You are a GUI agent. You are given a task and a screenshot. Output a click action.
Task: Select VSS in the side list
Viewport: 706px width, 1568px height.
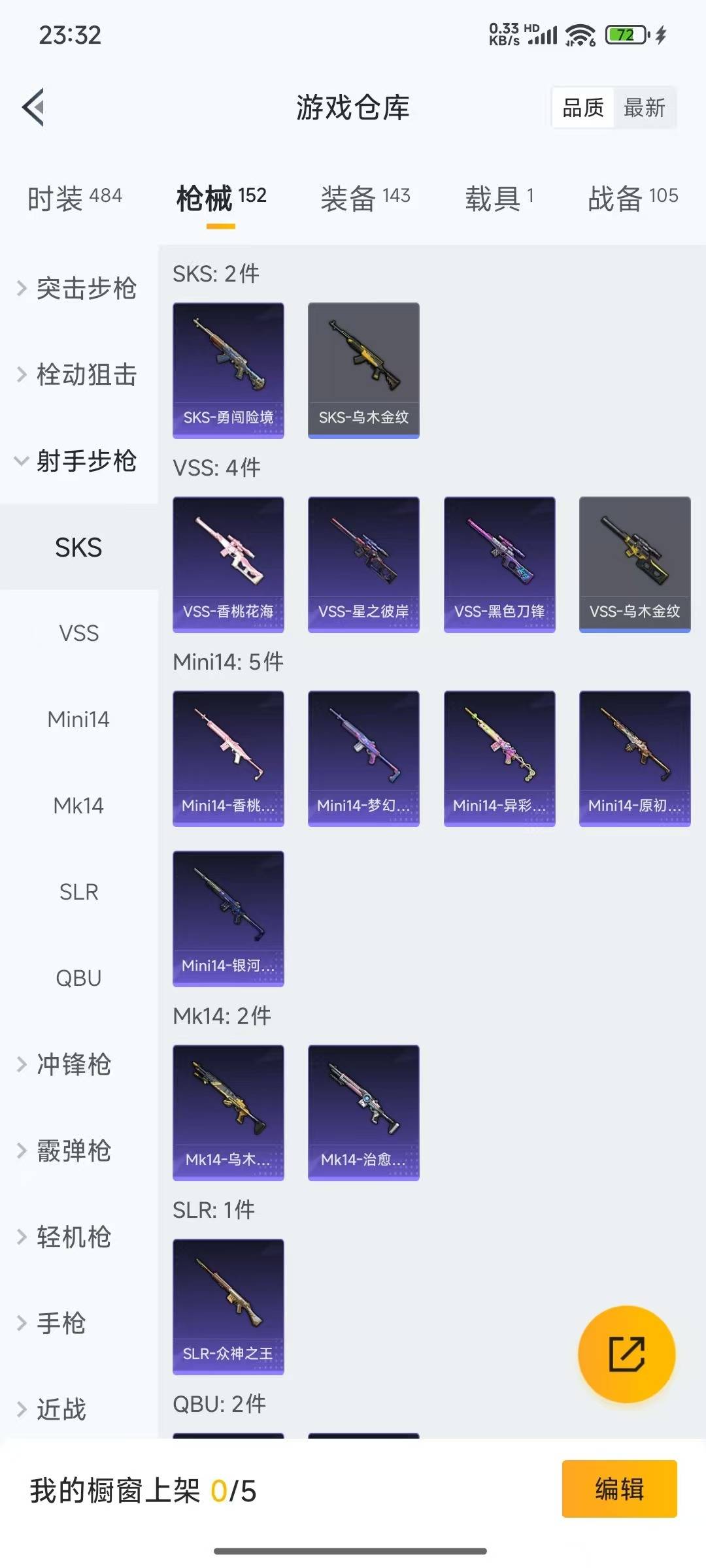[x=78, y=633]
